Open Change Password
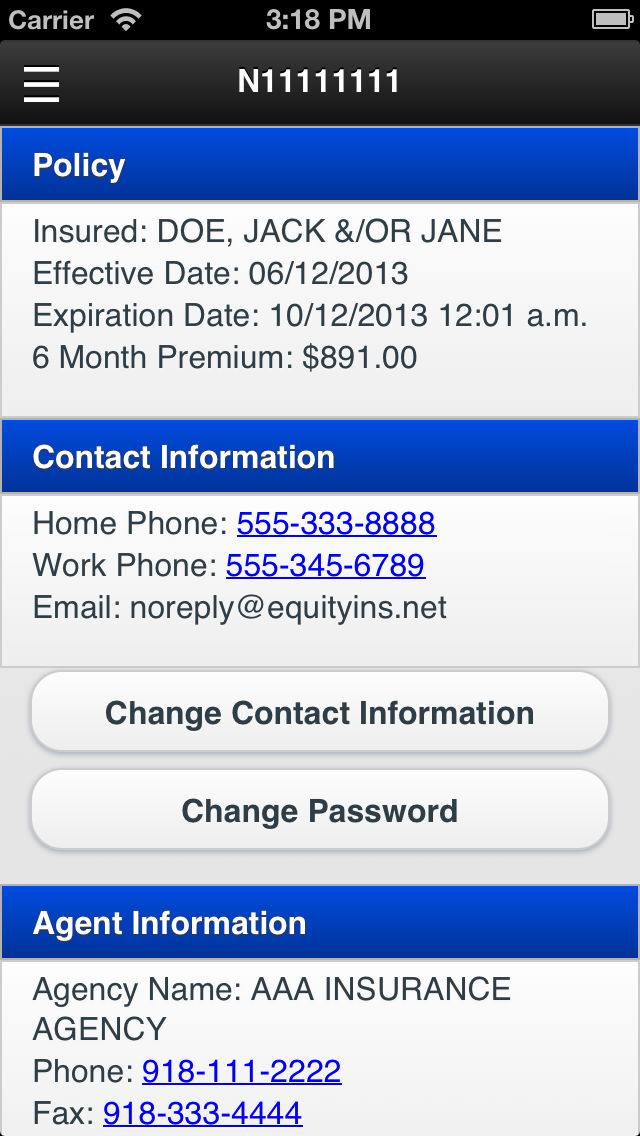640x1136 pixels. point(320,810)
